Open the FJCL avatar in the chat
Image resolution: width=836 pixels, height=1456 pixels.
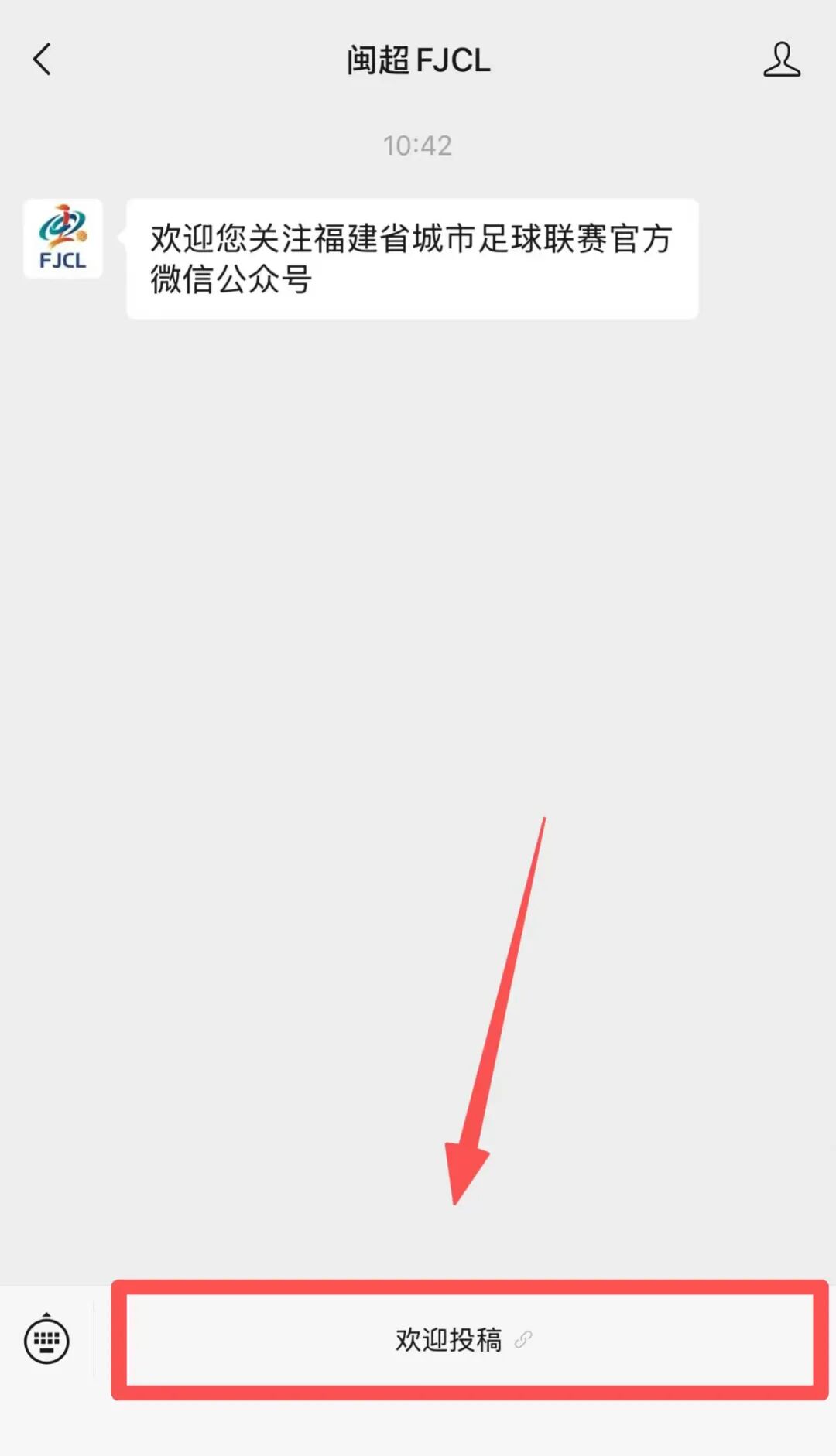pyautogui.click(x=63, y=238)
